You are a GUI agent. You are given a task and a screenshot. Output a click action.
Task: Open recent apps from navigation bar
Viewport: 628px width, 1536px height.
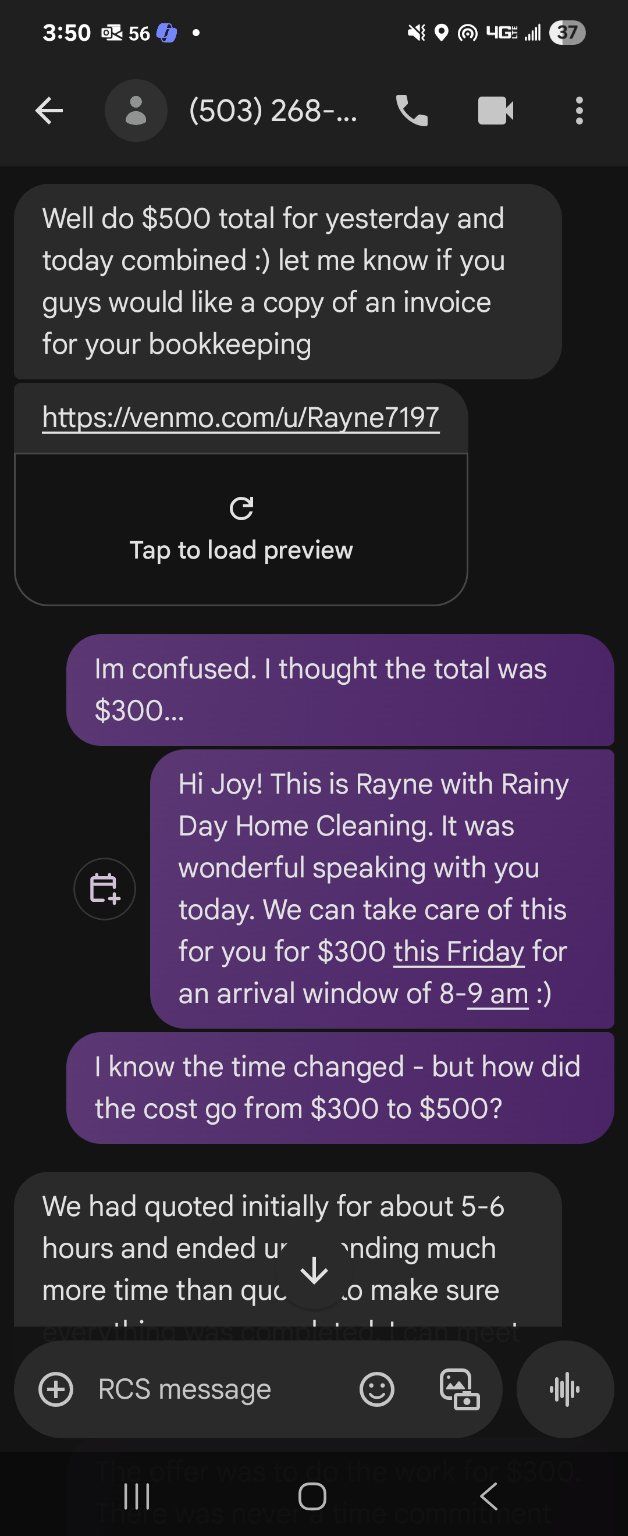tap(137, 1496)
